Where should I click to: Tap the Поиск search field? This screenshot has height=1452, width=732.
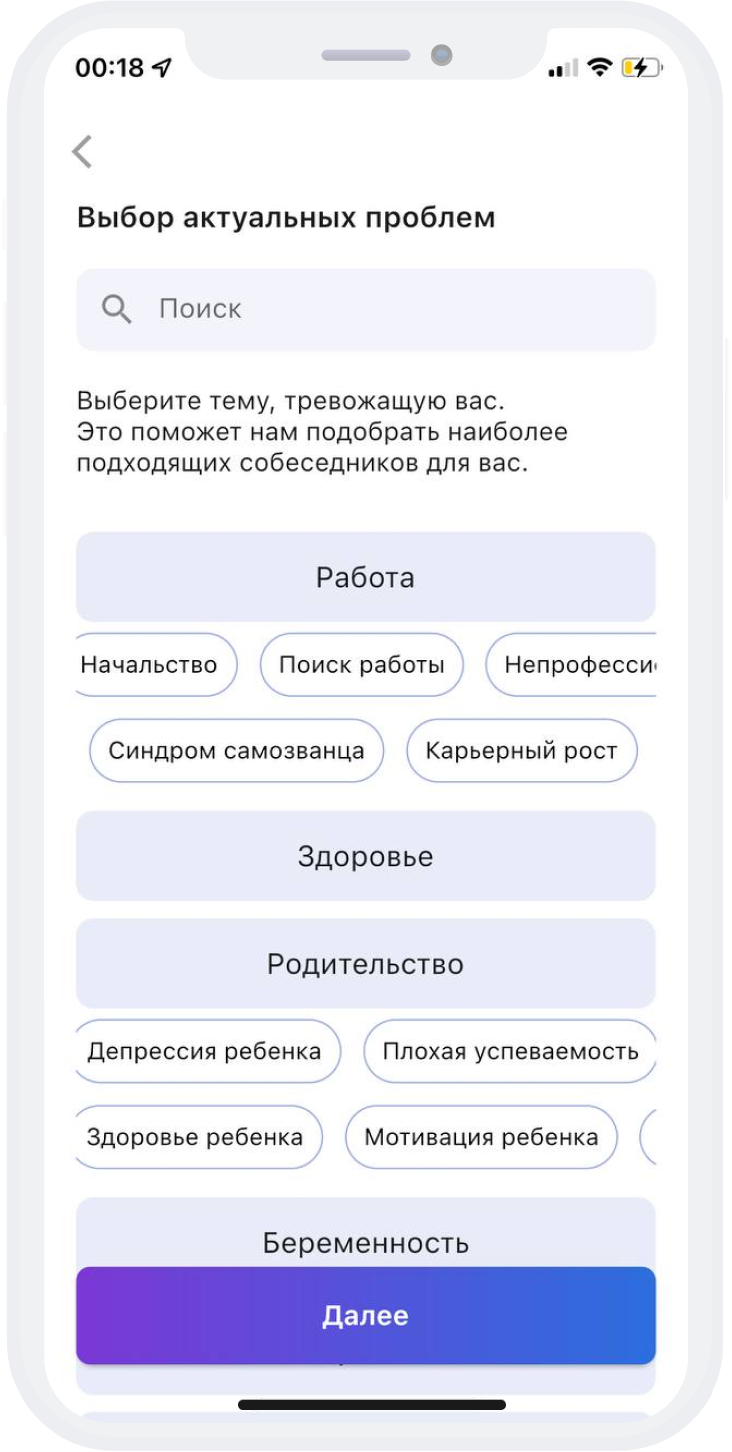point(366,309)
